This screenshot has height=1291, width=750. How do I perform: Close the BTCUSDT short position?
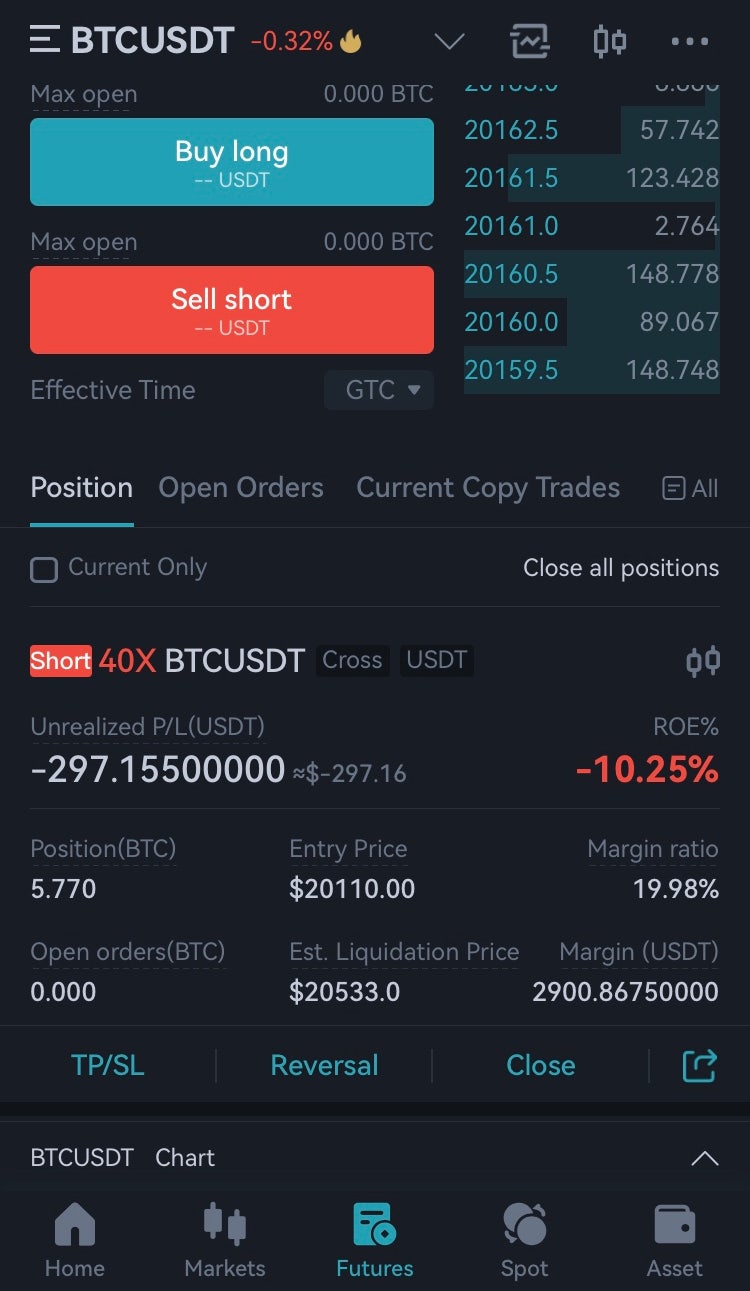pos(541,1065)
